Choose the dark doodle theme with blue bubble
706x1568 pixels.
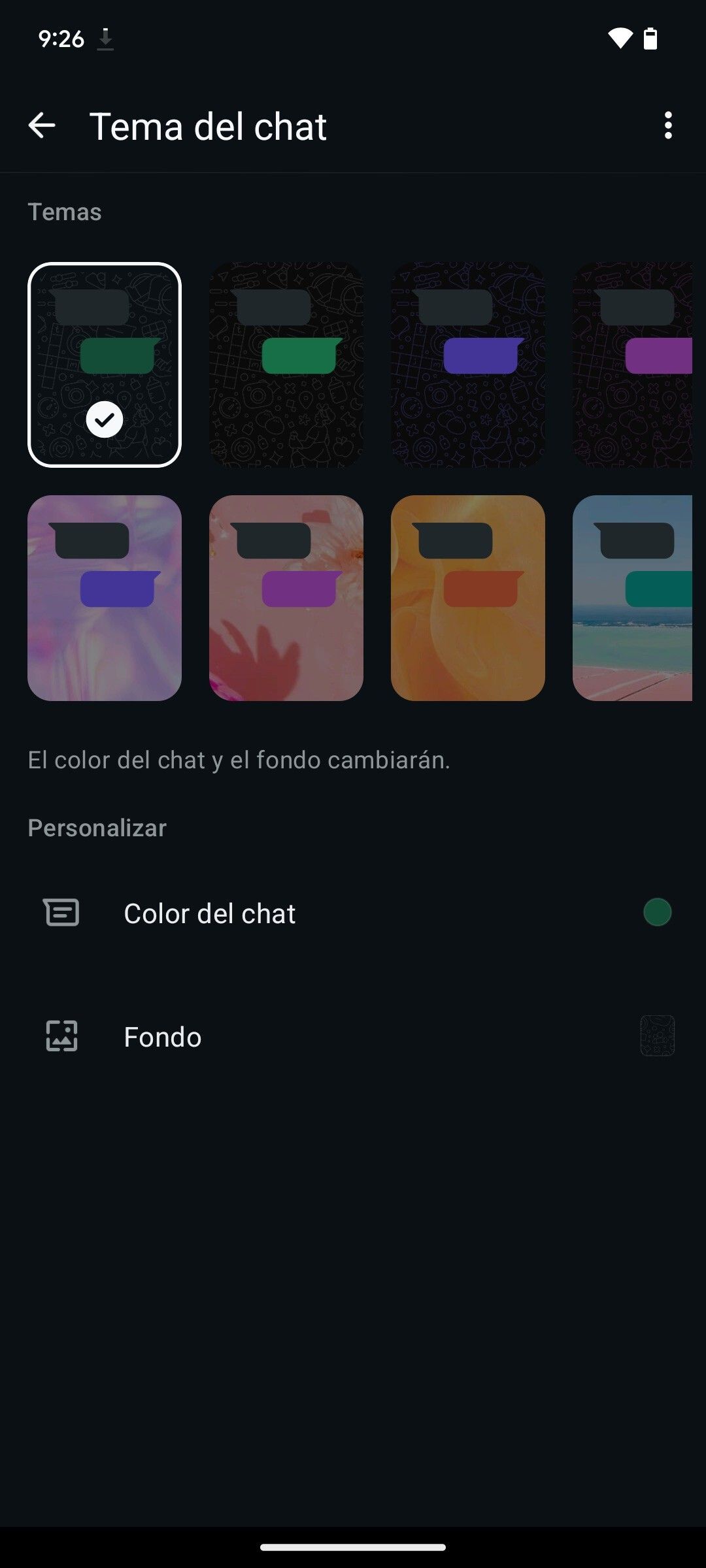[x=468, y=365]
